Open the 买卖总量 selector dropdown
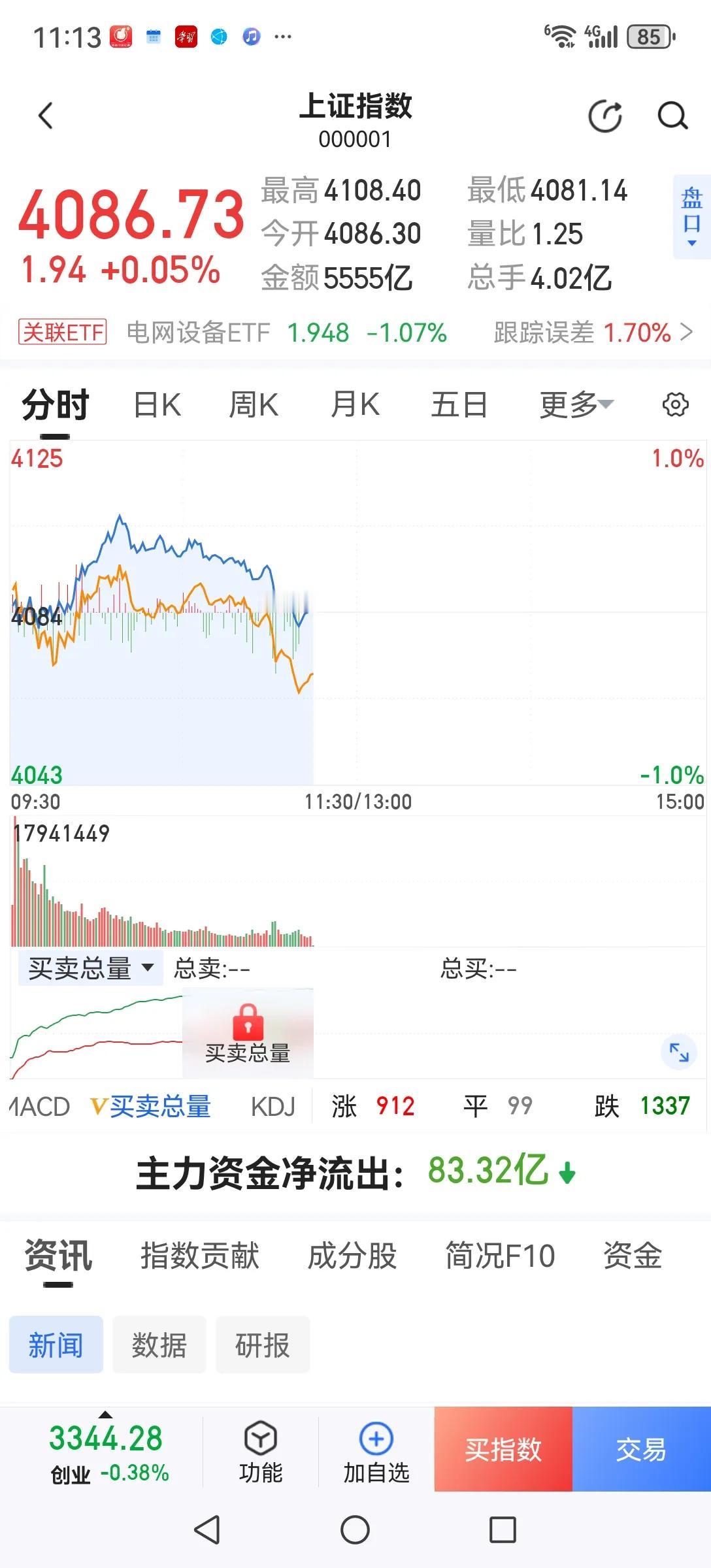The image size is (711, 1568). [x=90, y=968]
